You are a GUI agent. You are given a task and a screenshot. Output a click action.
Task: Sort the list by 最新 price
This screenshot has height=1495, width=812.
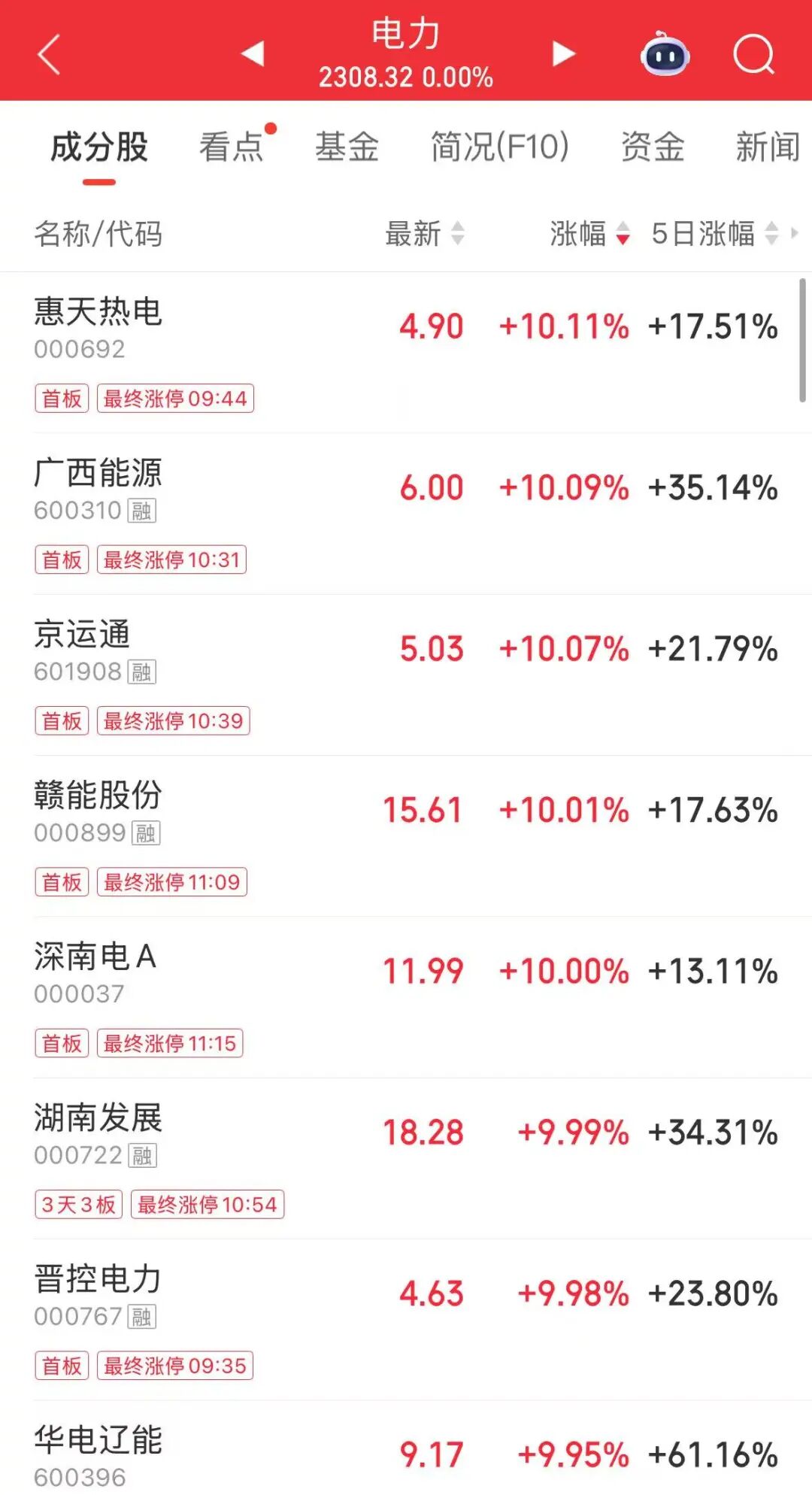coord(424,234)
